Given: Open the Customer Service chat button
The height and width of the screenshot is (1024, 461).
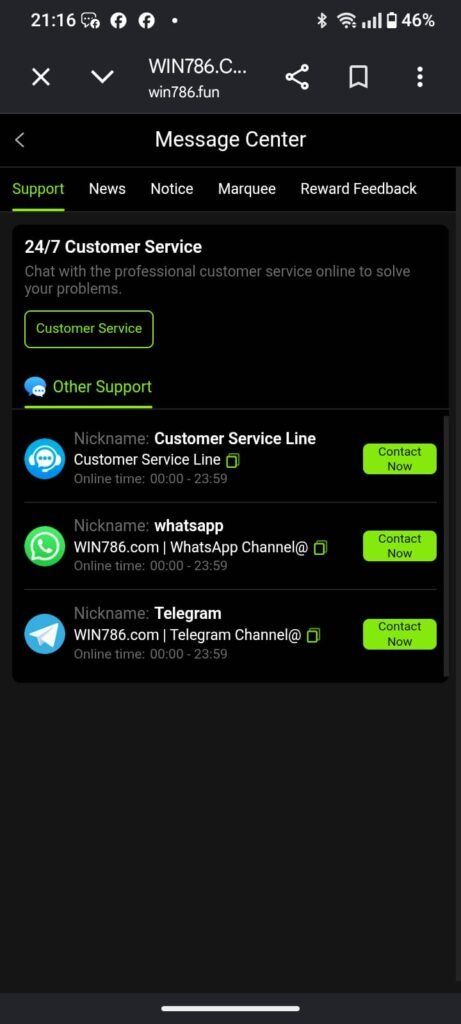Looking at the screenshot, I should click(x=89, y=328).
